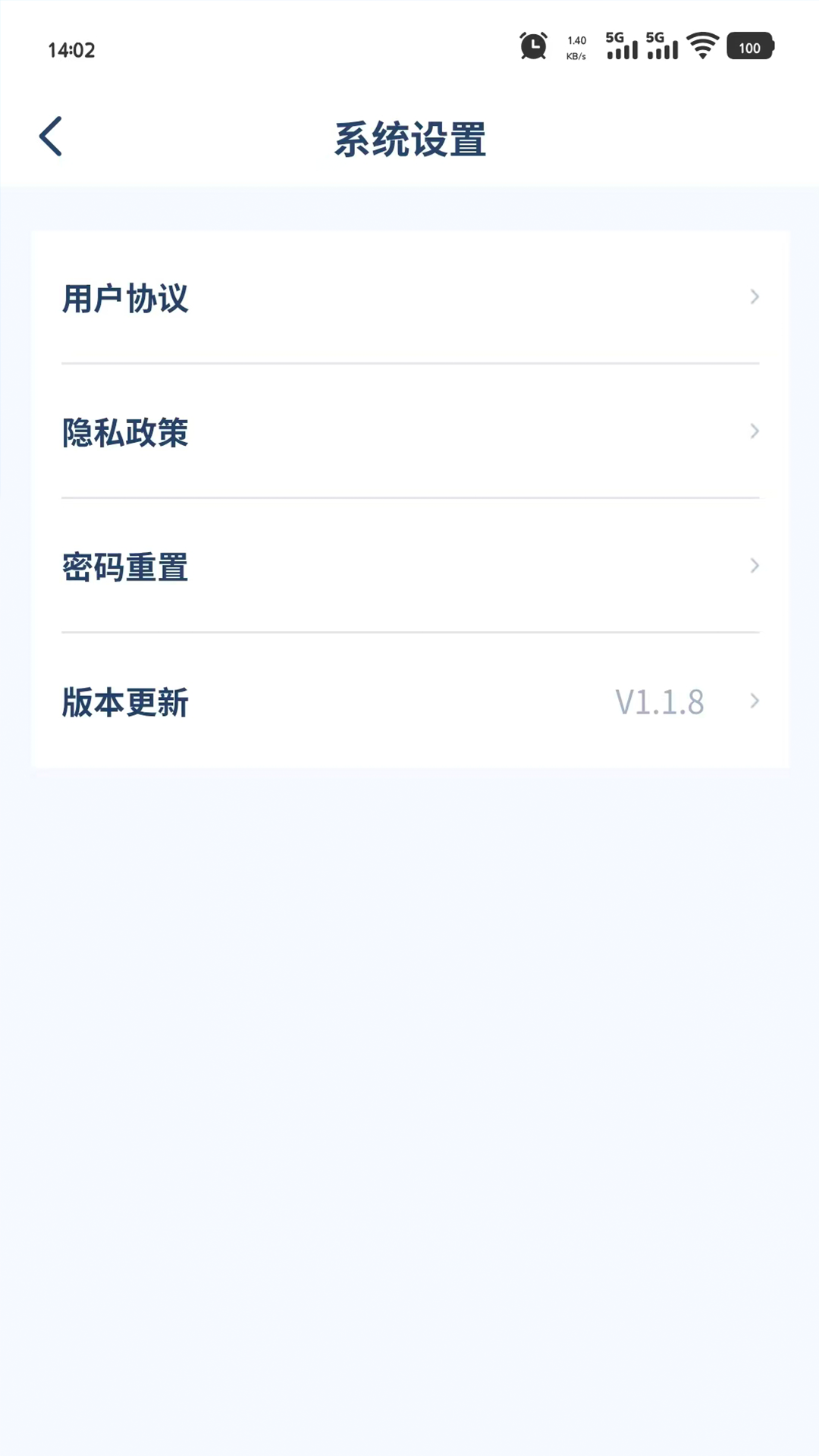
Task: Tap the back arrow to exit settings
Action: pos(50,135)
